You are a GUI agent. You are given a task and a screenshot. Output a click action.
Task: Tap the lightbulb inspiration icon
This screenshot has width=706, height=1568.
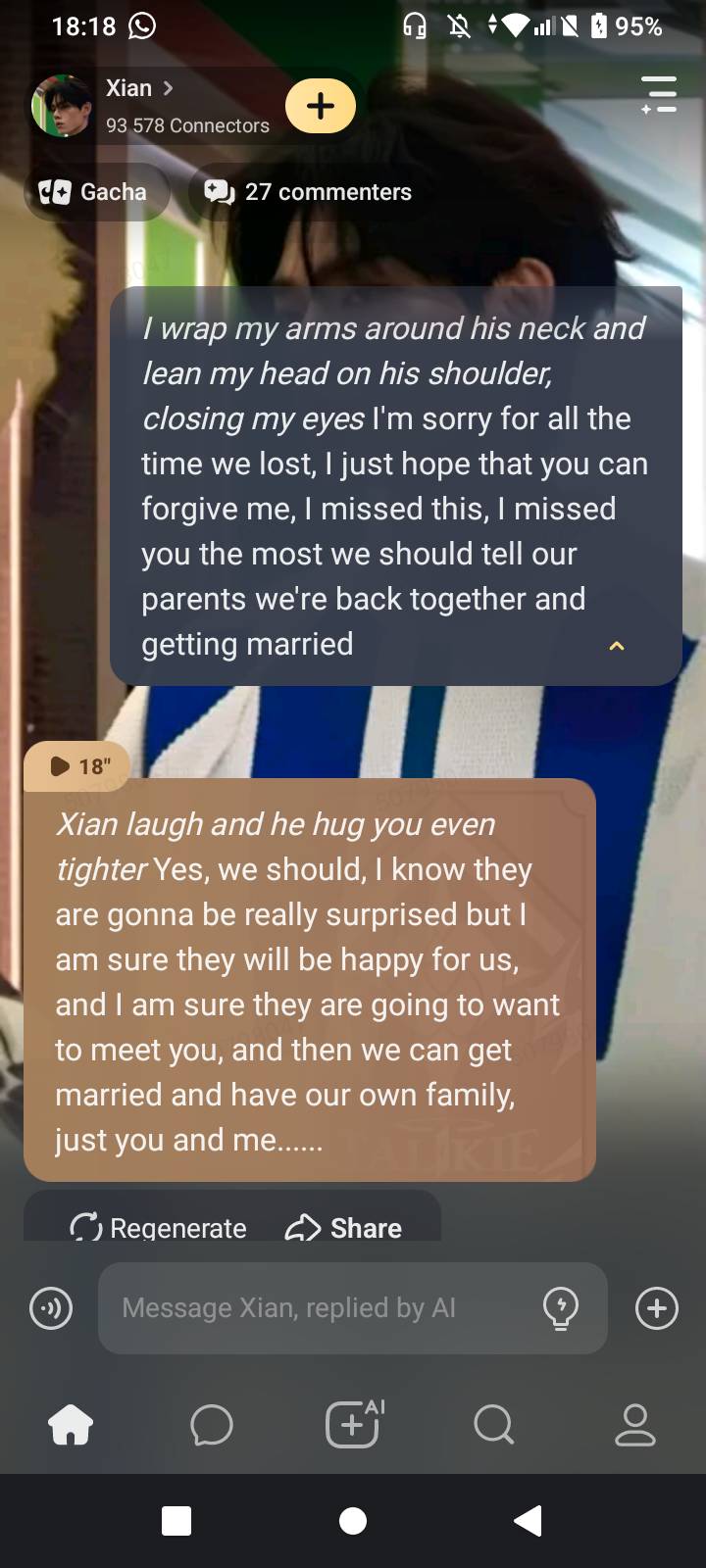click(x=561, y=1308)
